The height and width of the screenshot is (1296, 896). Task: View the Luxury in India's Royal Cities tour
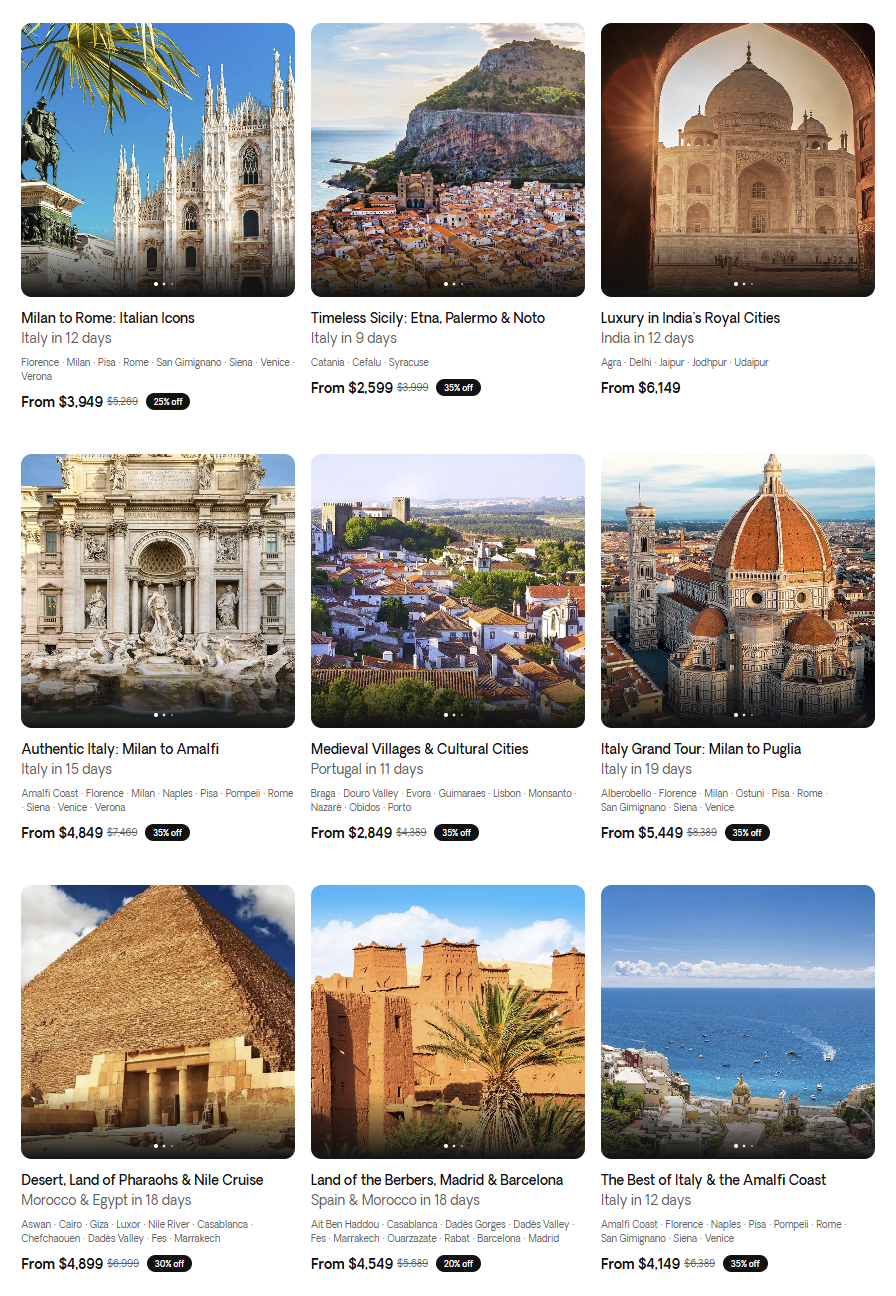click(690, 318)
